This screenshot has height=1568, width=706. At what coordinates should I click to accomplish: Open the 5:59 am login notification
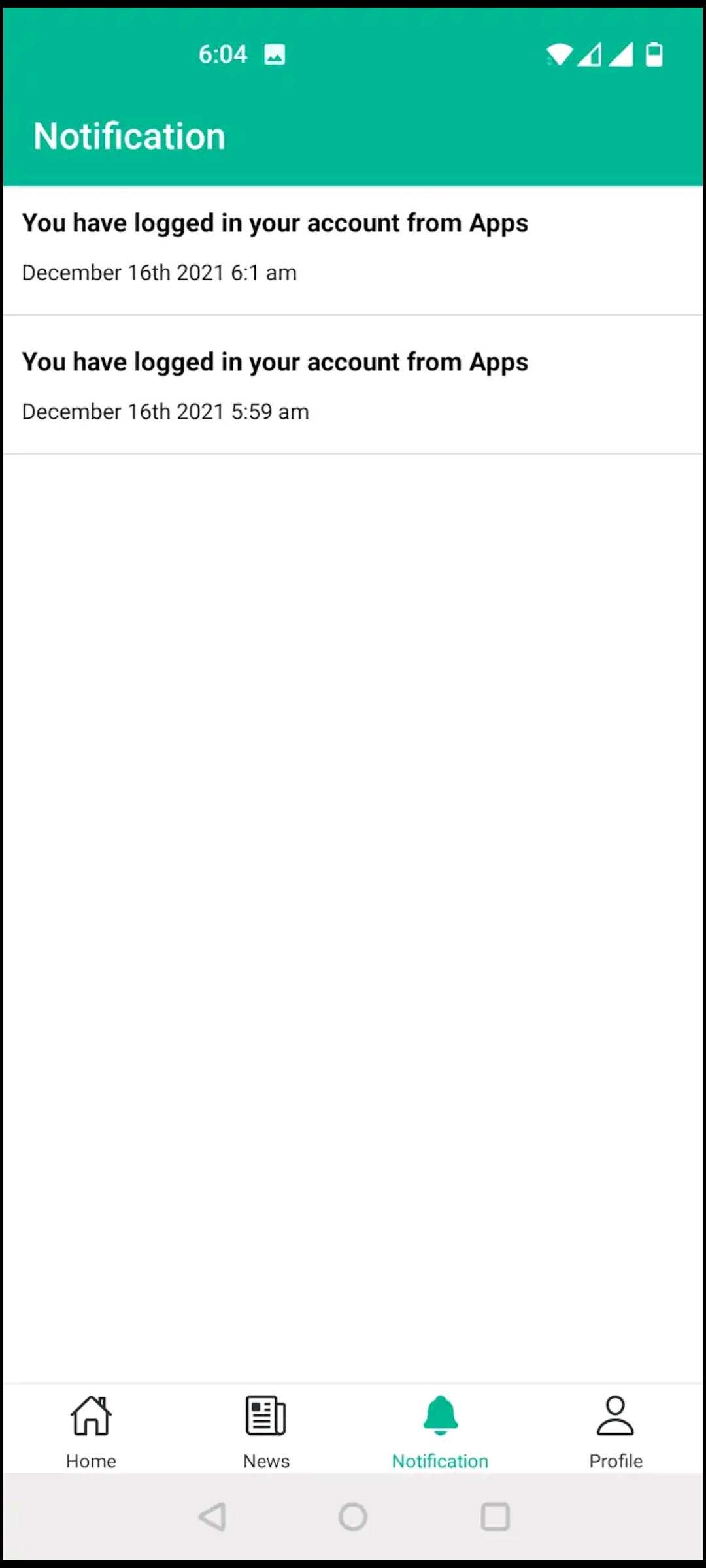coord(353,385)
